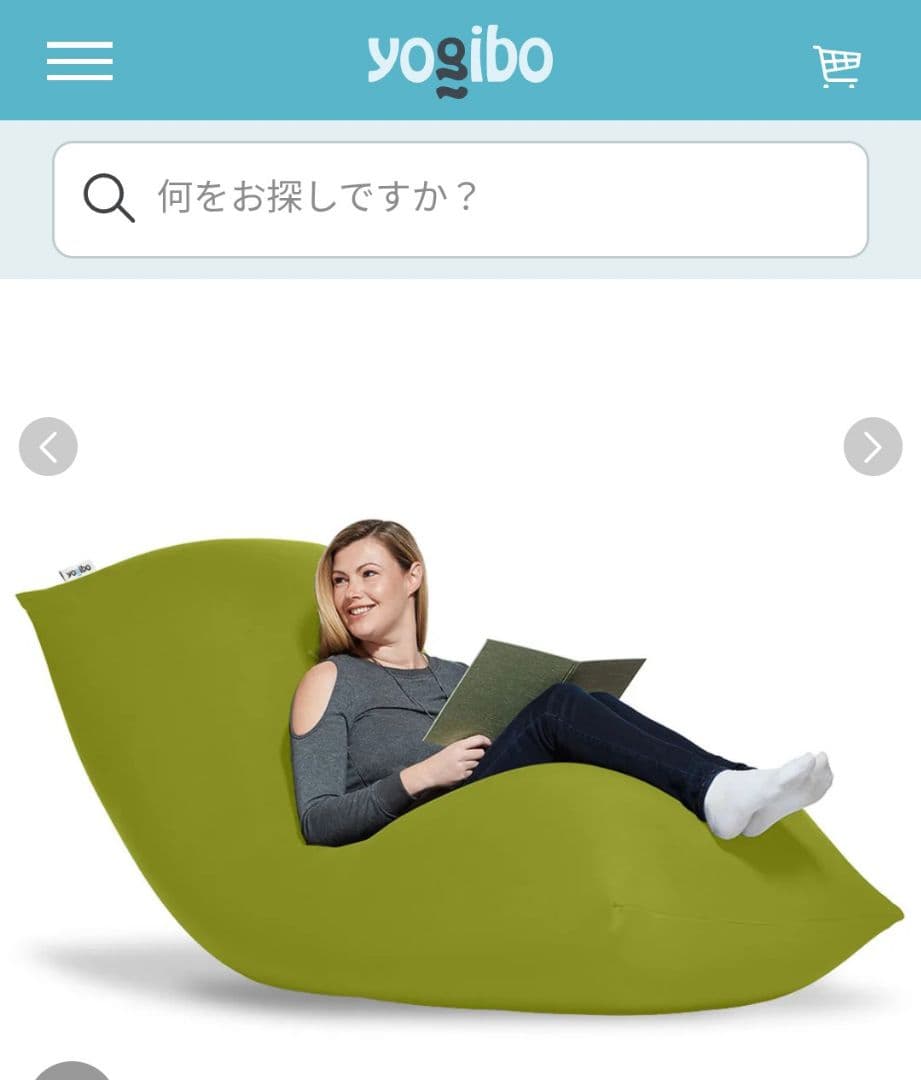Open the shopping cart
This screenshot has height=1080, width=921.
(837, 66)
